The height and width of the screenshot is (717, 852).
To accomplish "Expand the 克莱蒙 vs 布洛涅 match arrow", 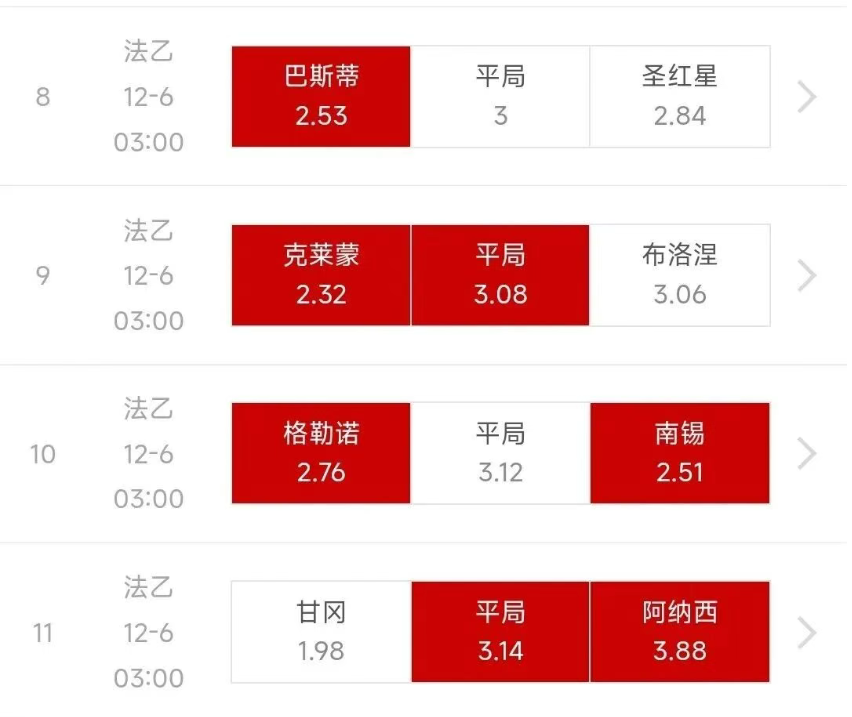I will 807,275.
